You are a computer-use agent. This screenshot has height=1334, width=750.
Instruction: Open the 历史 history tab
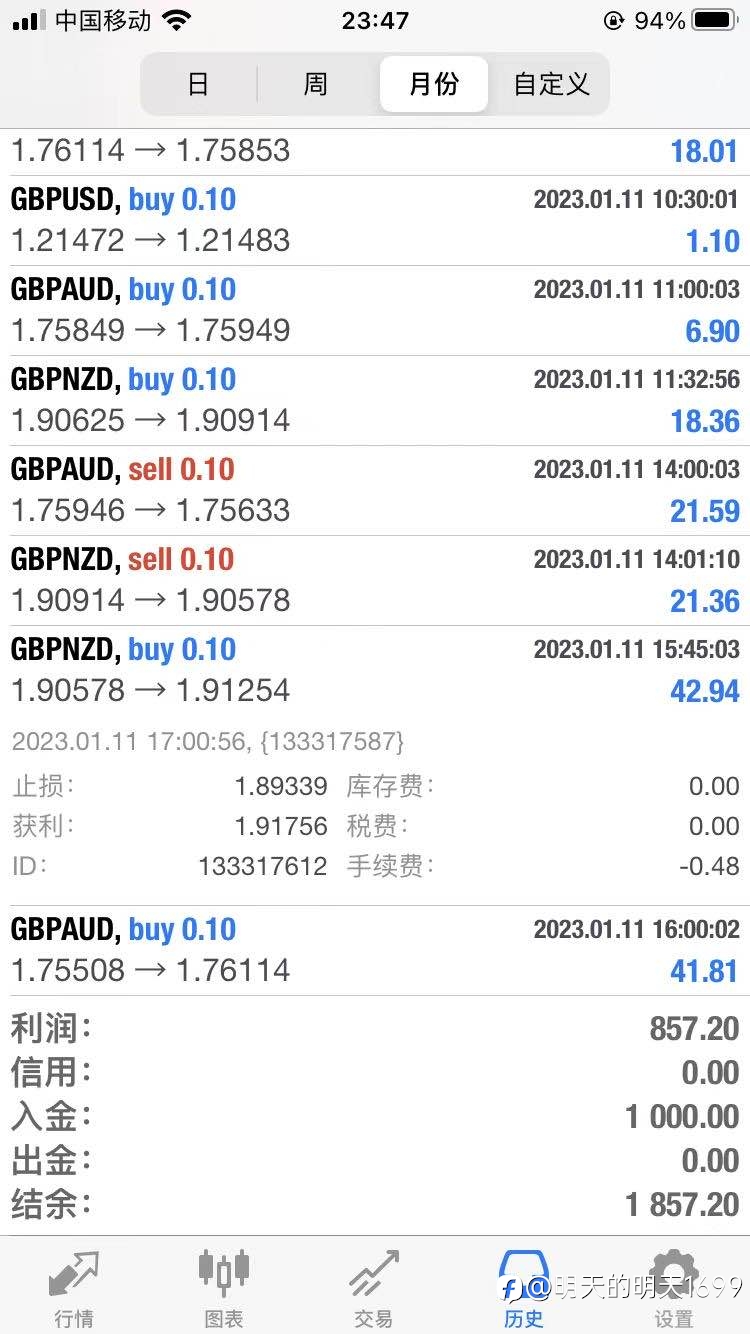(524, 1287)
